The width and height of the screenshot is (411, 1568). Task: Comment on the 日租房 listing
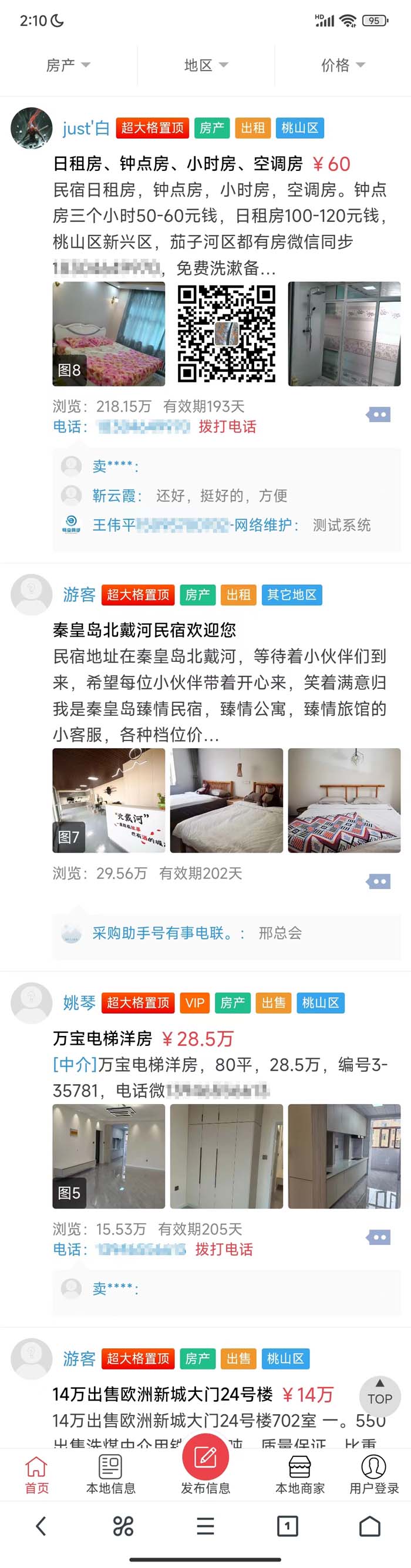378,415
